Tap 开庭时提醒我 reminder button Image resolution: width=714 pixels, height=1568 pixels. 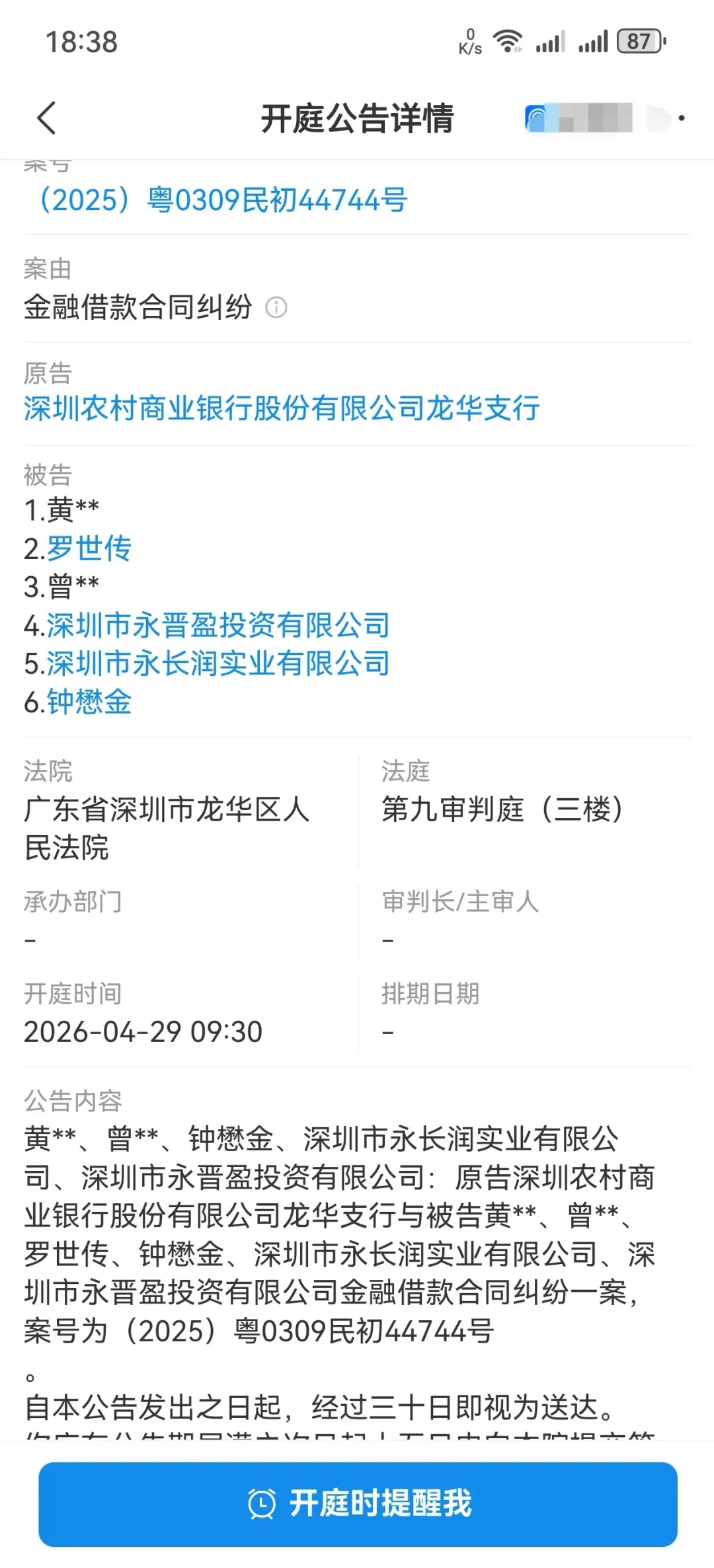coord(358,1504)
